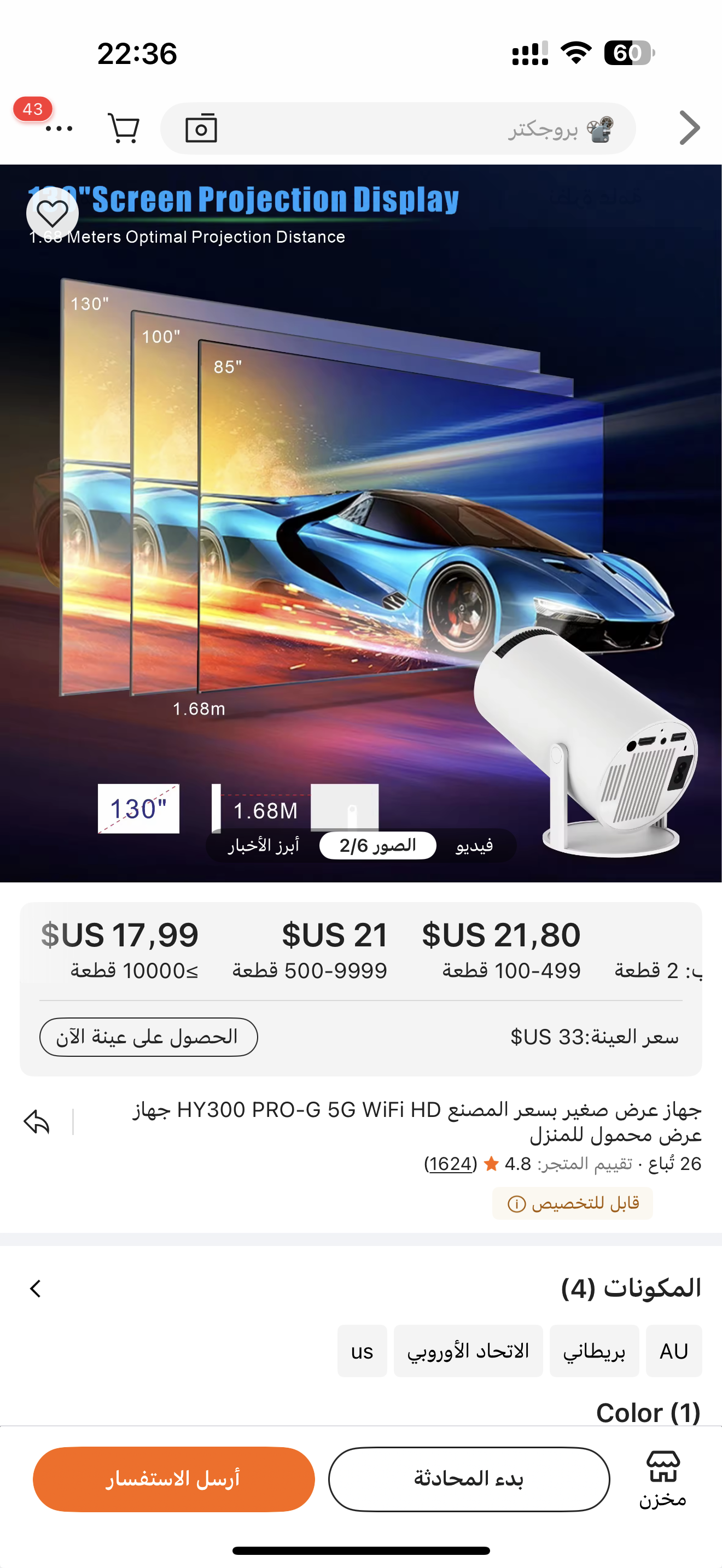Viewport: 722px width, 1568px height.
Task: Open the more options menu with 43 badge
Action: click(58, 128)
